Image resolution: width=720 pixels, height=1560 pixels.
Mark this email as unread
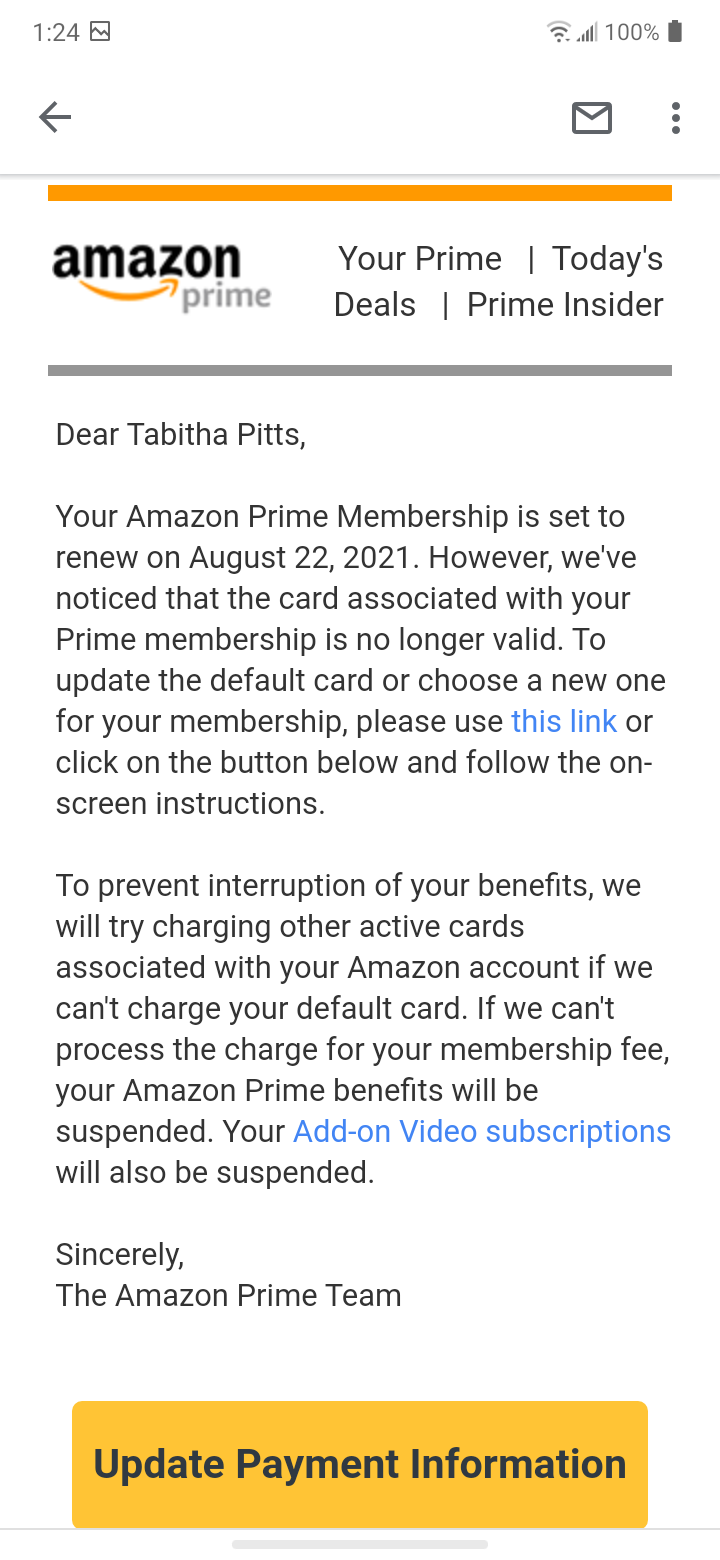click(x=591, y=118)
